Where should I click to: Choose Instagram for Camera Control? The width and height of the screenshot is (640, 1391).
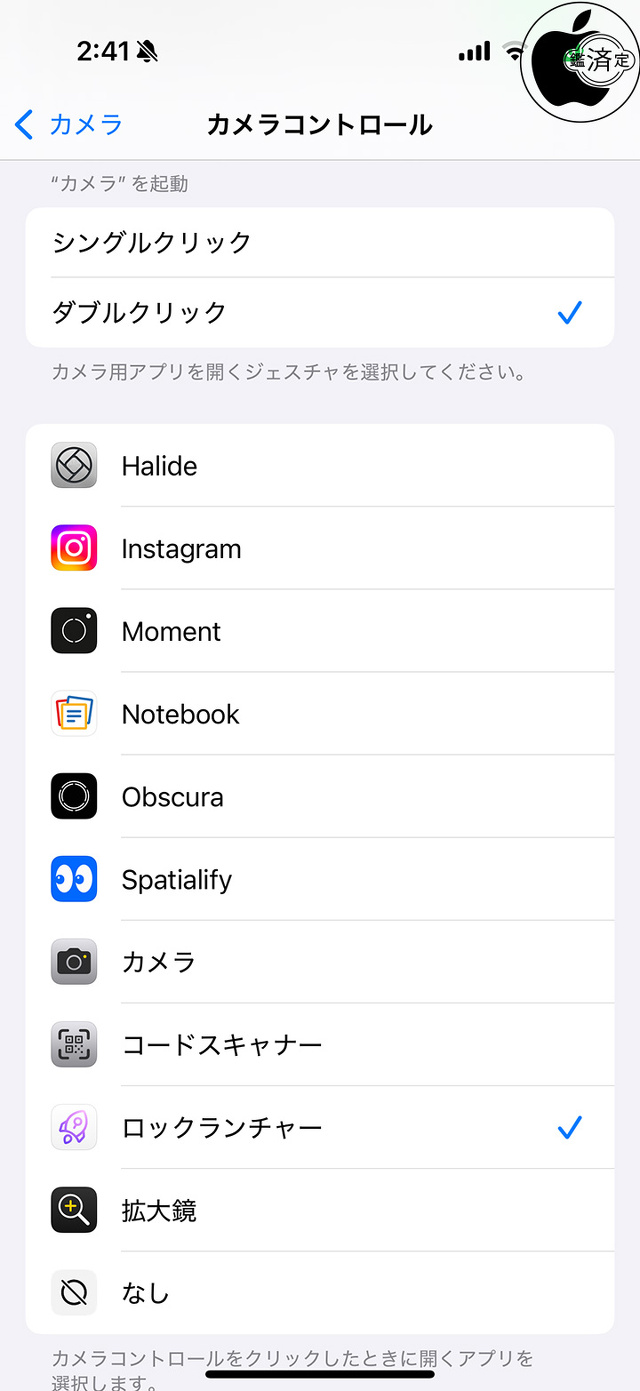pyautogui.click(x=320, y=549)
